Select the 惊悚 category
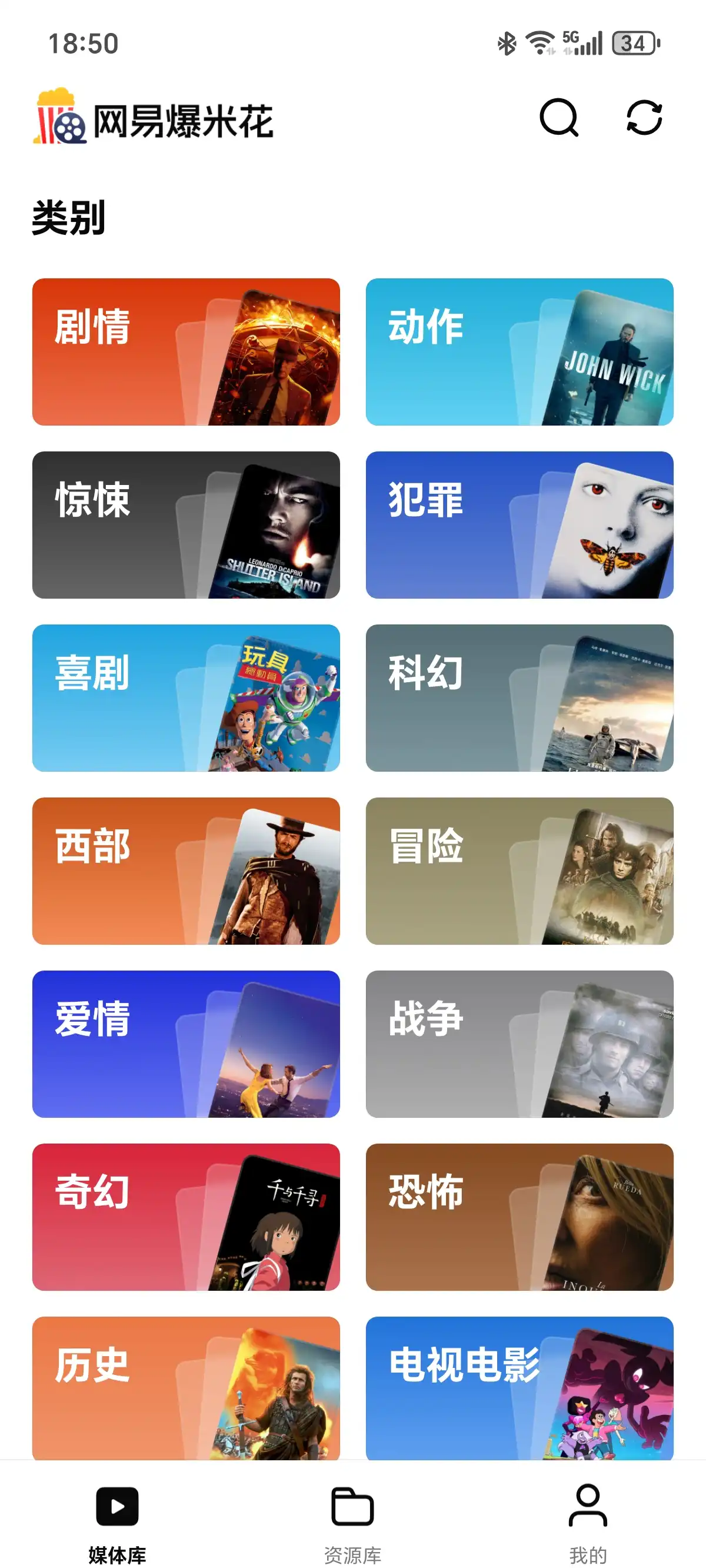The width and height of the screenshot is (706, 1568). coord(186,524)
